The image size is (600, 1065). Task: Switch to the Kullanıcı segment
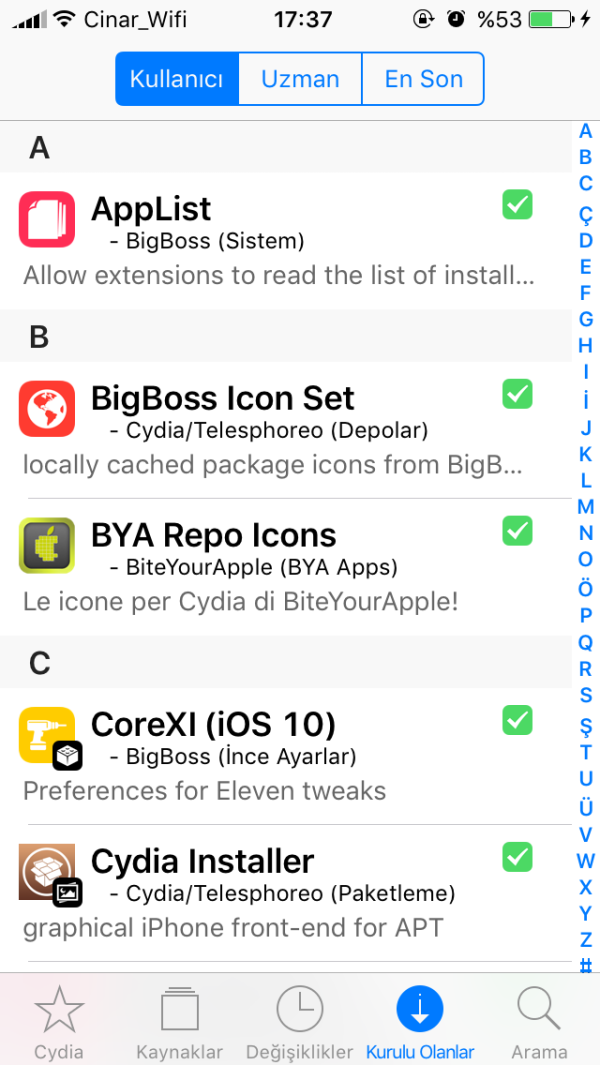[x=177, y=79]
